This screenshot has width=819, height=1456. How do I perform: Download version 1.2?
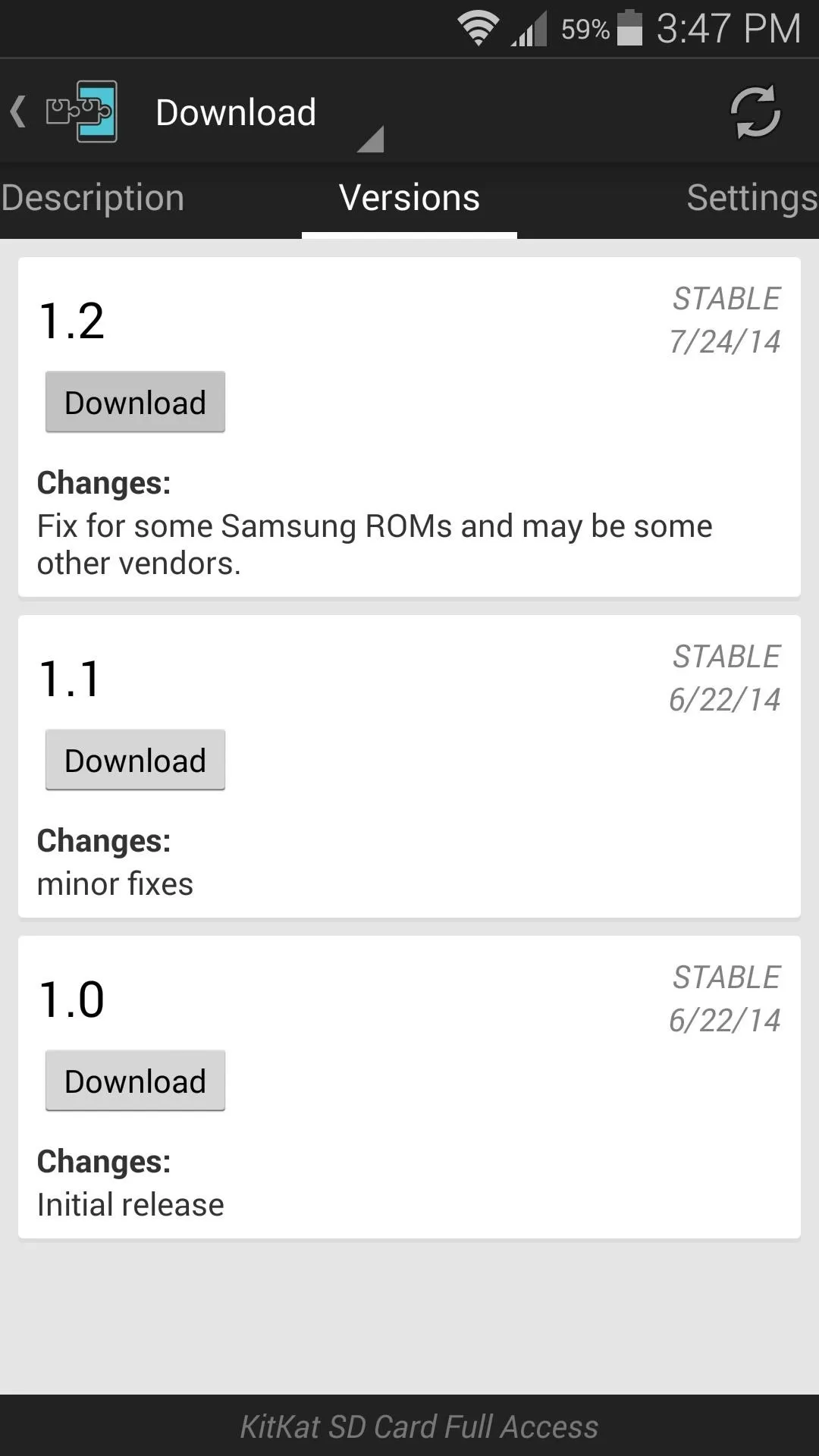pyautogui.click(x=135, y=402)
